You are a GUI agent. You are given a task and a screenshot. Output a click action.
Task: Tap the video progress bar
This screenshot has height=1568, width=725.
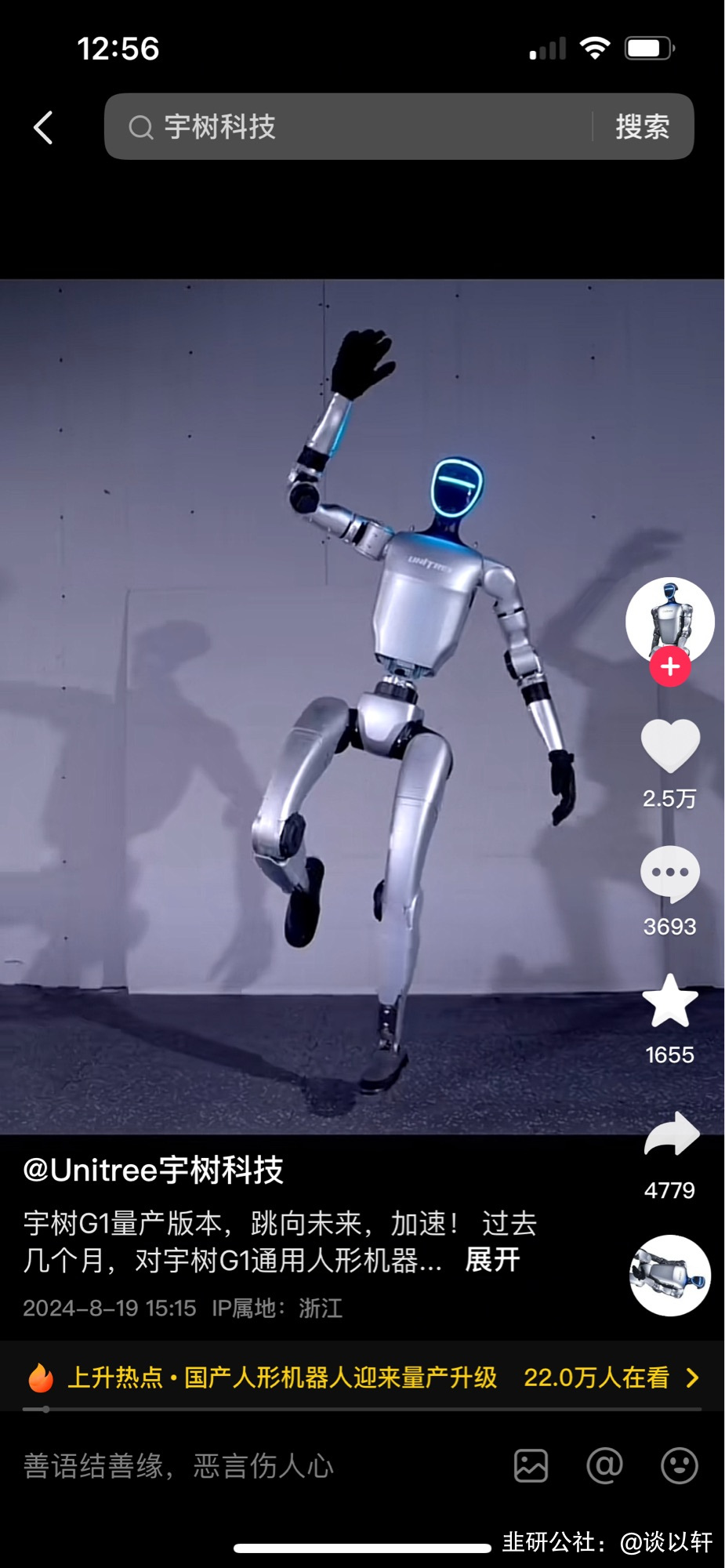point(362,1409)
